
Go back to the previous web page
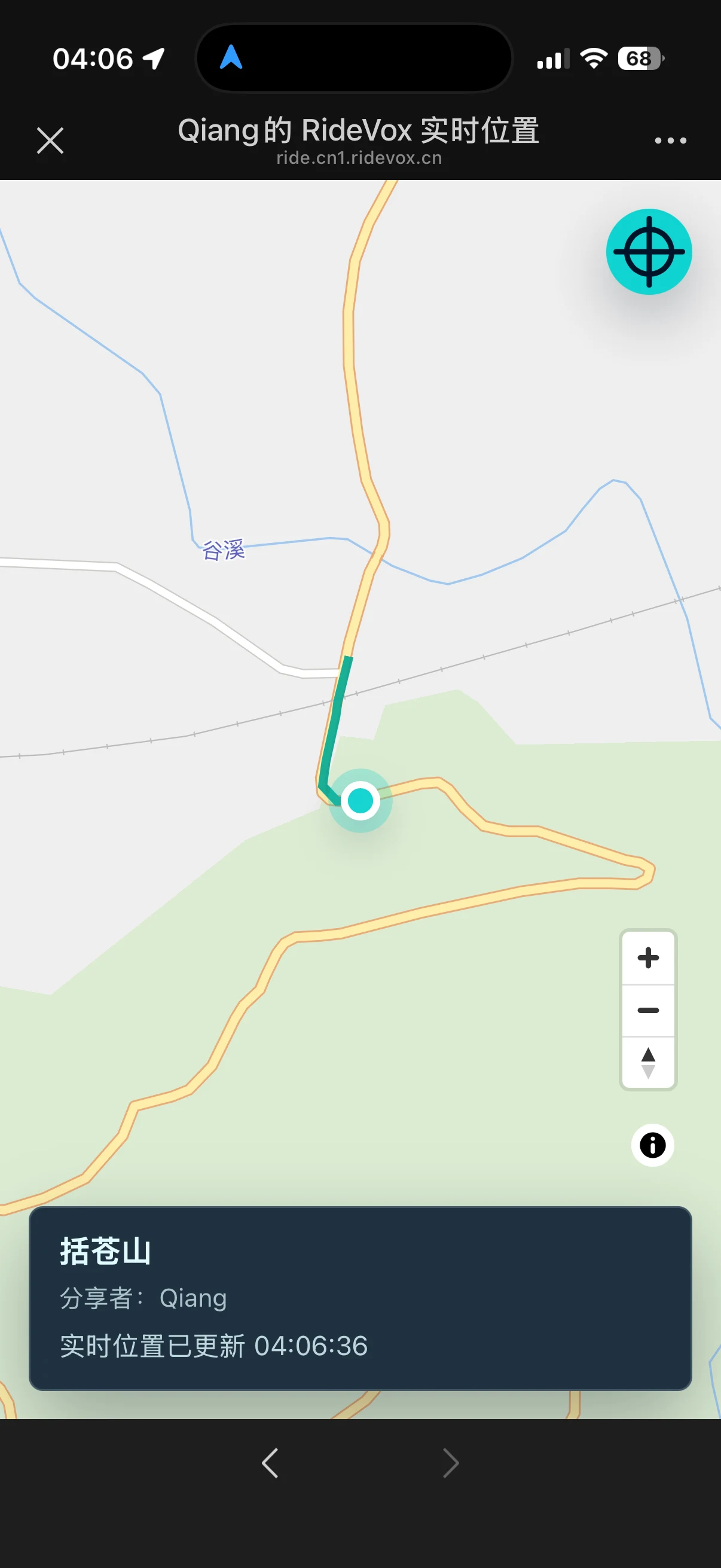coord(270,1463)
